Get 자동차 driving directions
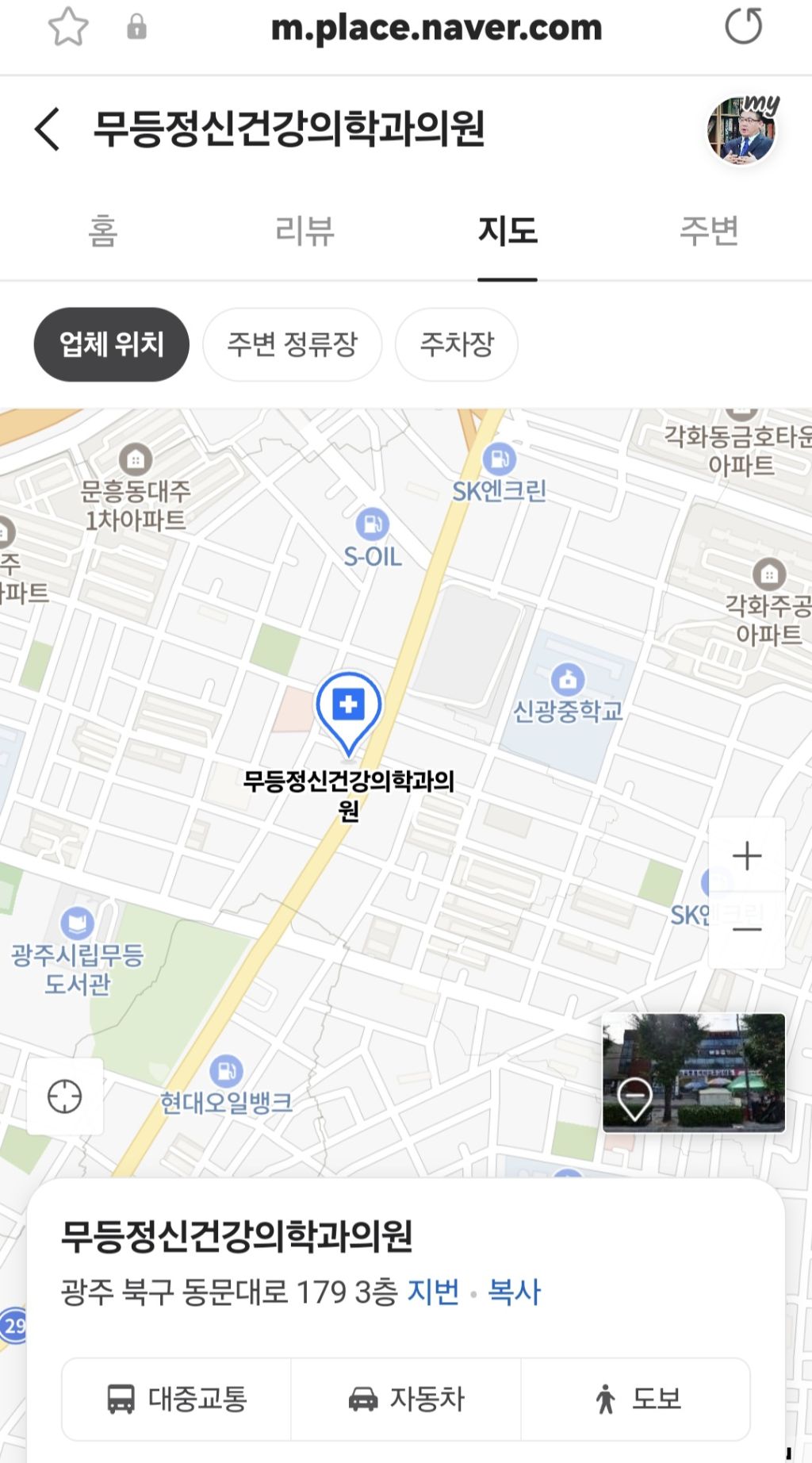Screen dimensions: 812x1463 406,1399
